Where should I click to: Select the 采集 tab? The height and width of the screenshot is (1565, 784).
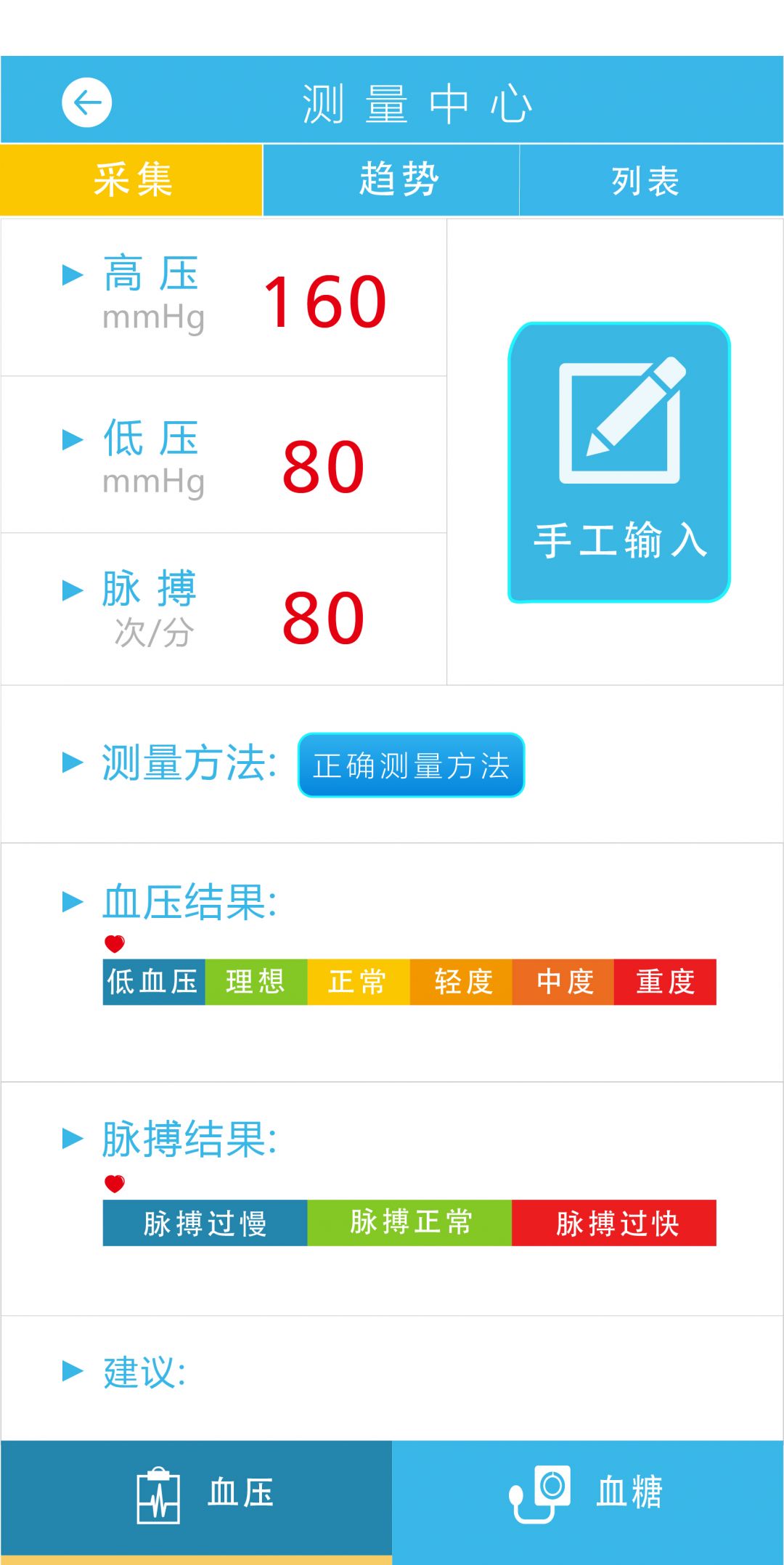tap(131, 180)
